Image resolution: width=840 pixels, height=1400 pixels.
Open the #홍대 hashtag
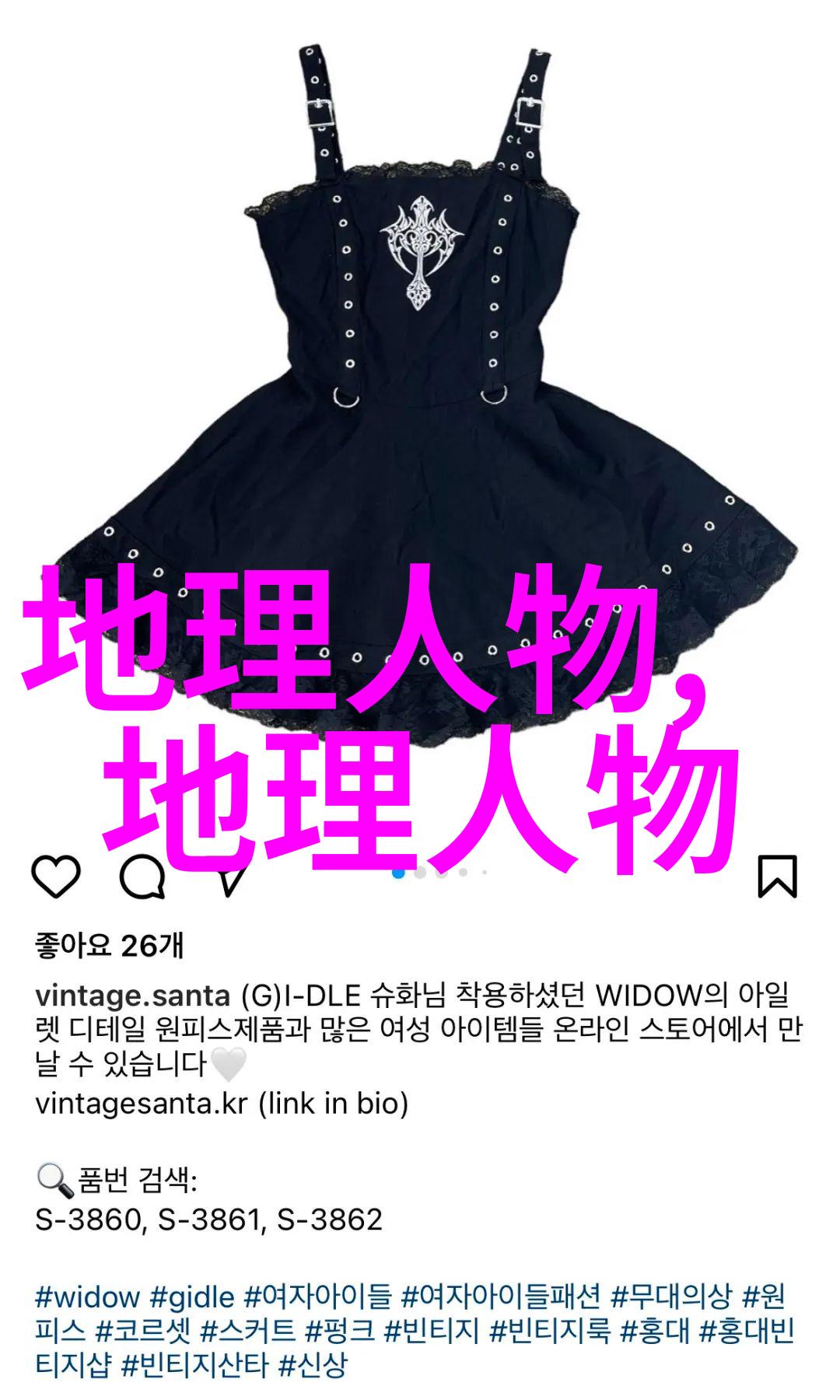[x=654, y=1331]
